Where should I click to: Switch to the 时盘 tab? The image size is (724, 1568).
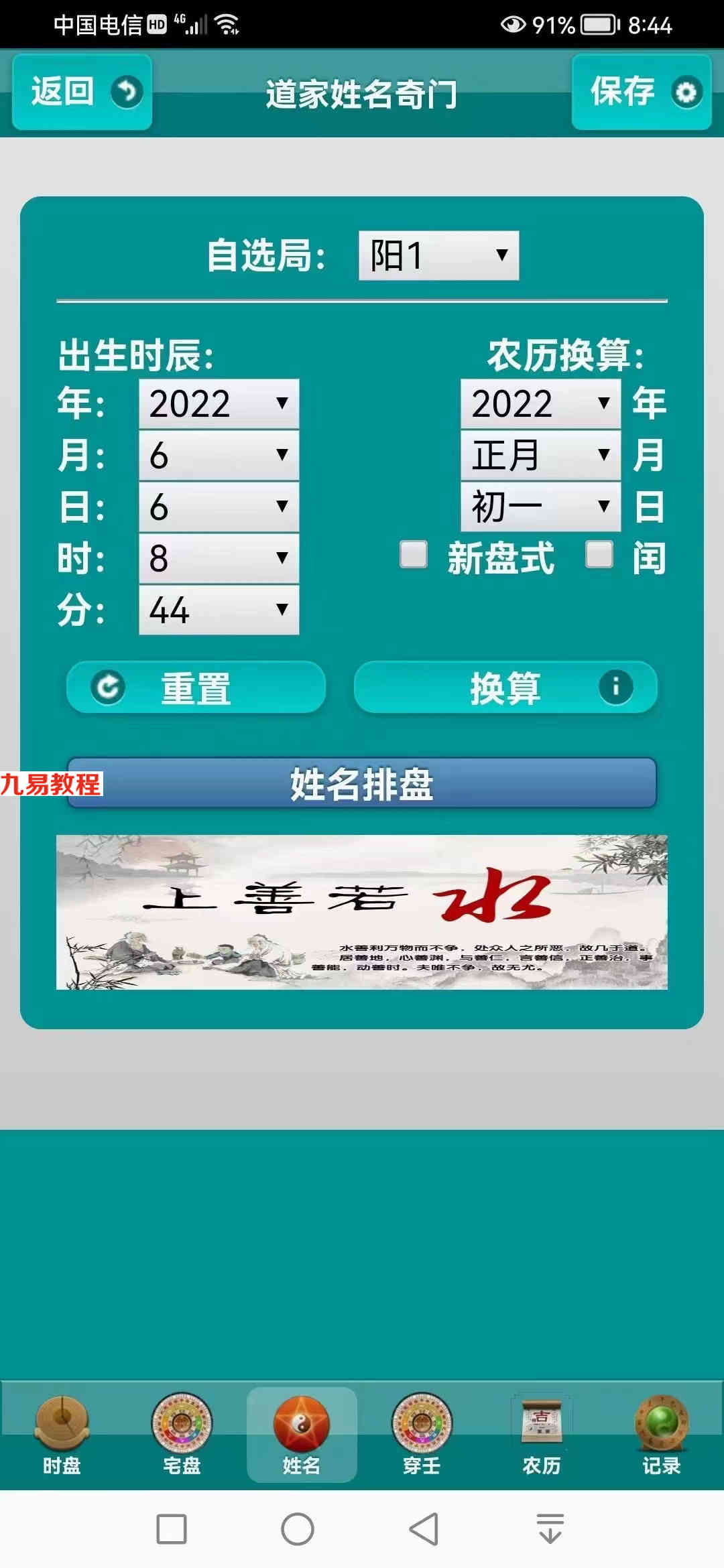click(x=62, y=1435)
